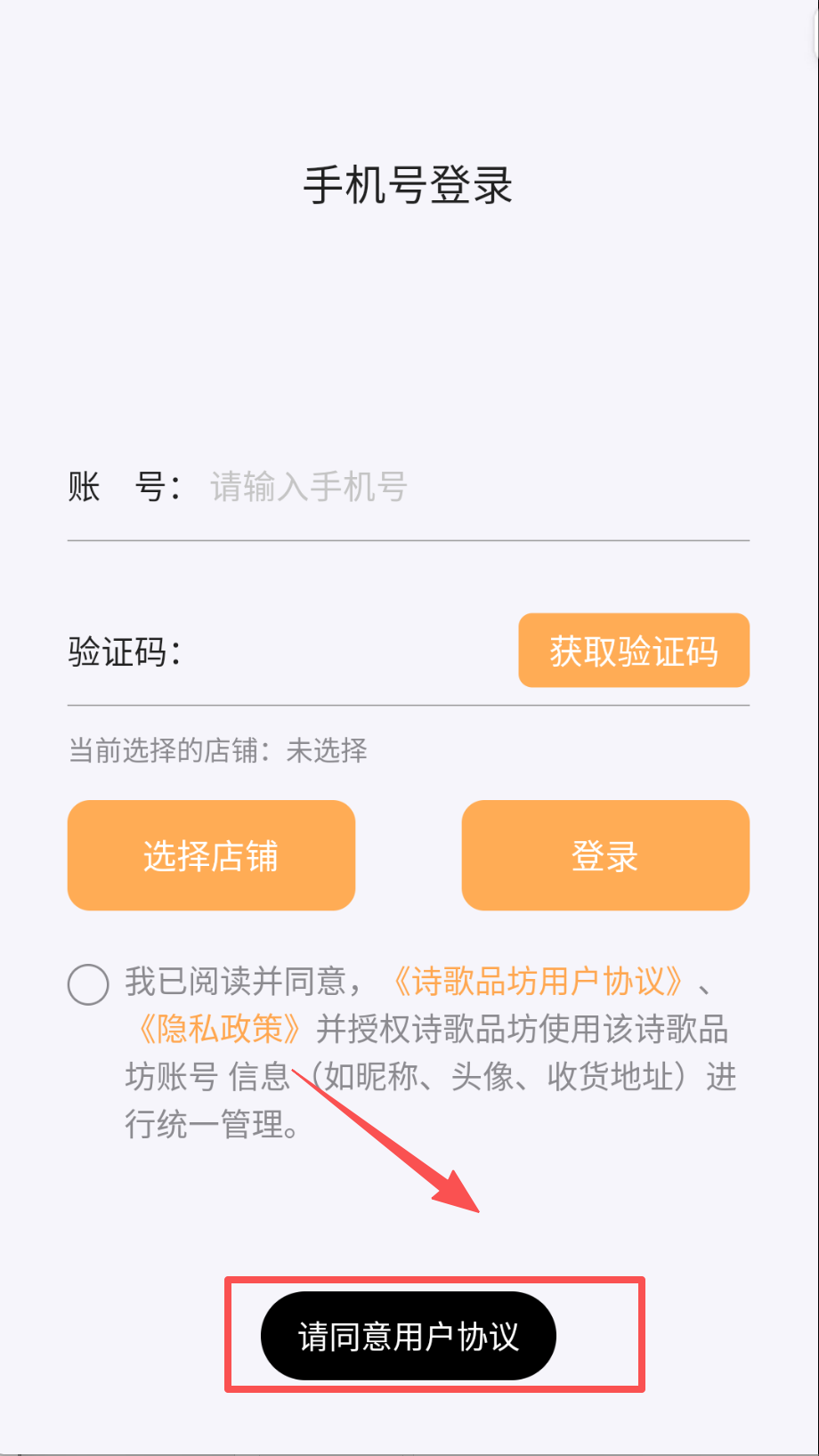Check the 我已阅读并同意 agreement circle
This screenshot has width=819, height=1456.
(88, 984)
